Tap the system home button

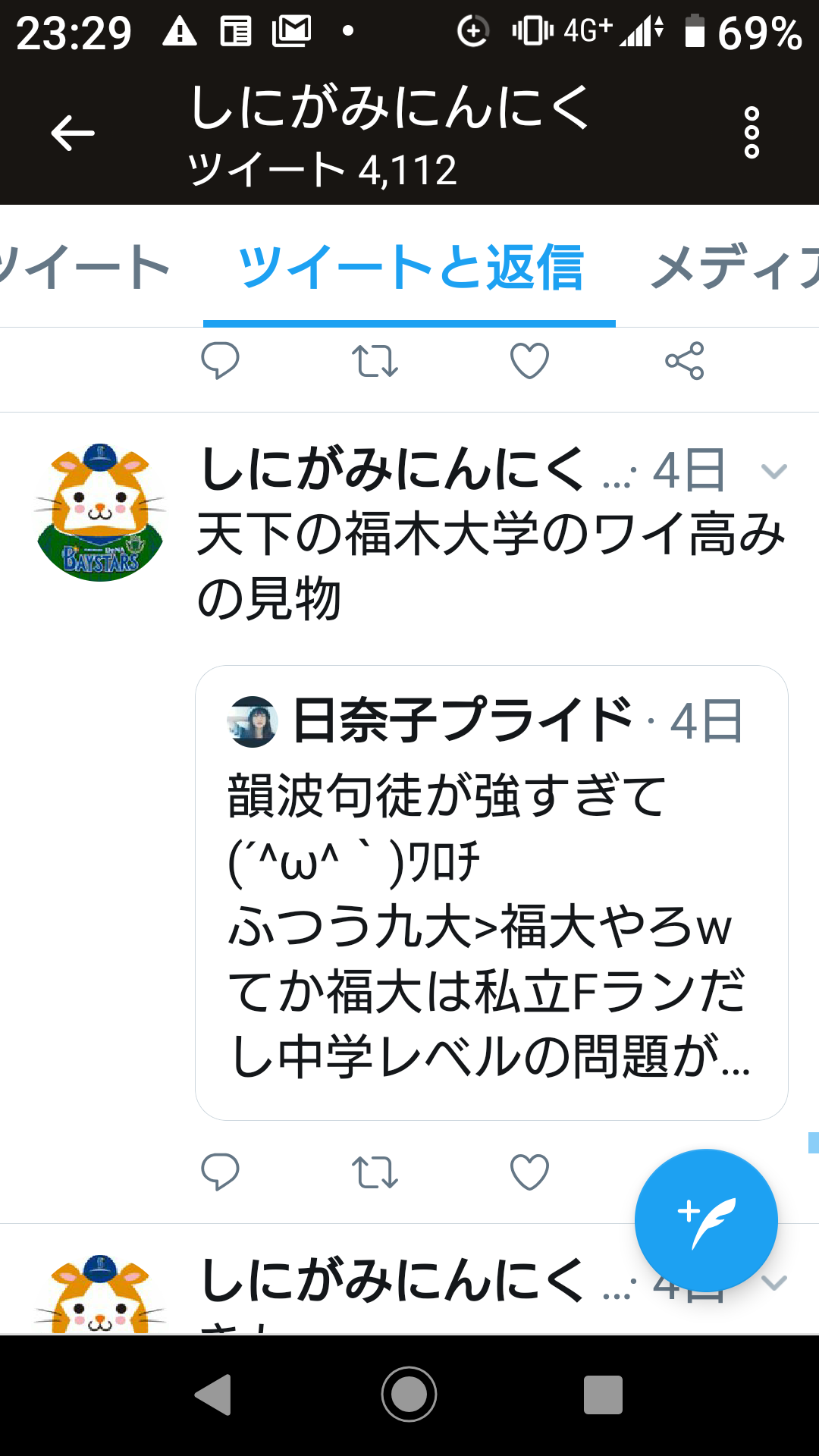point(409,1394)
